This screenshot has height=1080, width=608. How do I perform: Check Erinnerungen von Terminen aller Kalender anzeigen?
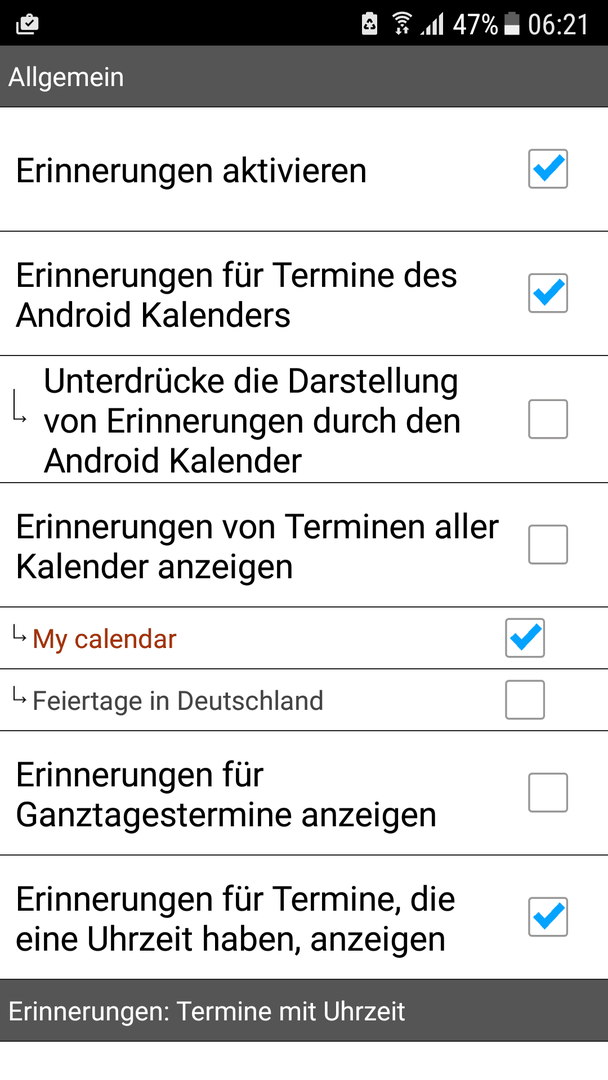tap(547, 544)
